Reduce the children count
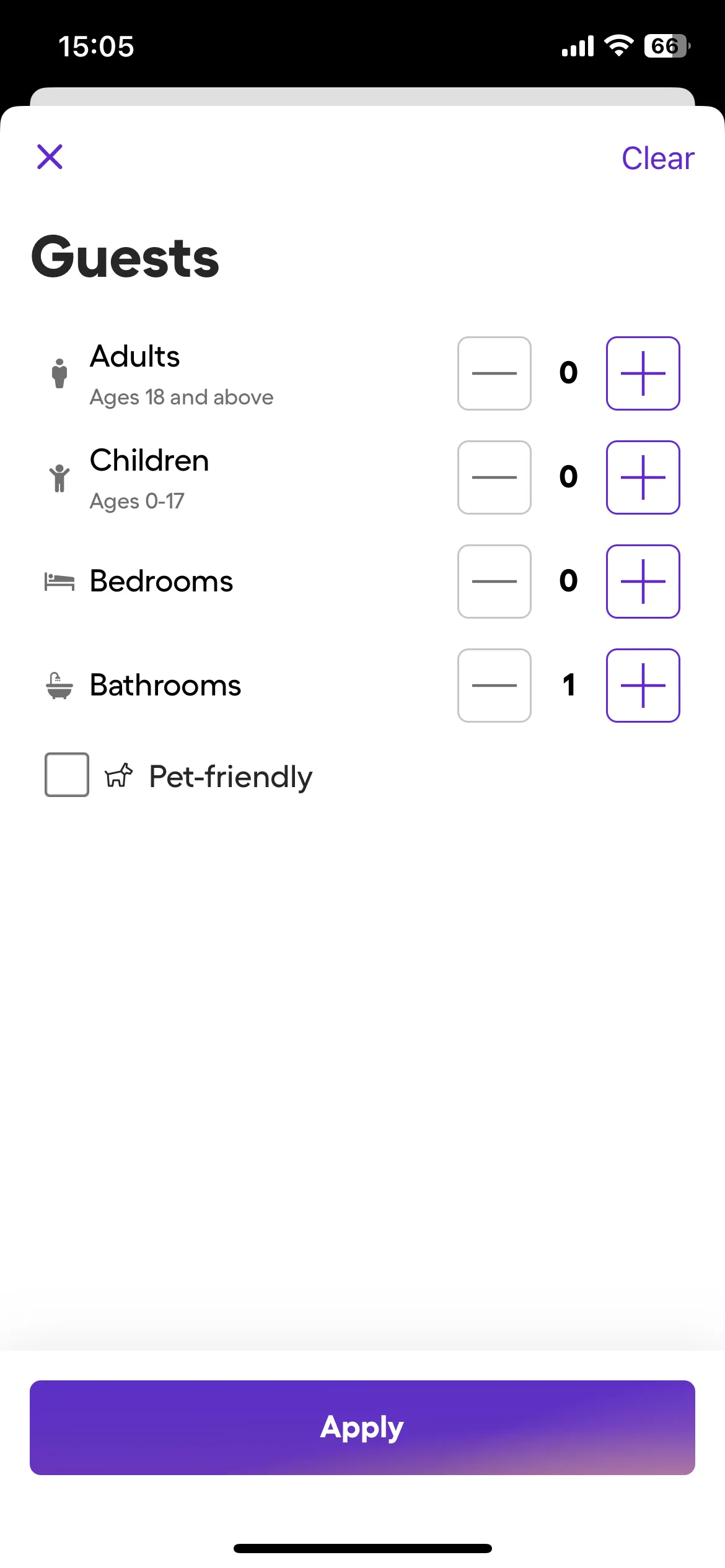Viewport: 725px width, 1568px height. [494, 477]
